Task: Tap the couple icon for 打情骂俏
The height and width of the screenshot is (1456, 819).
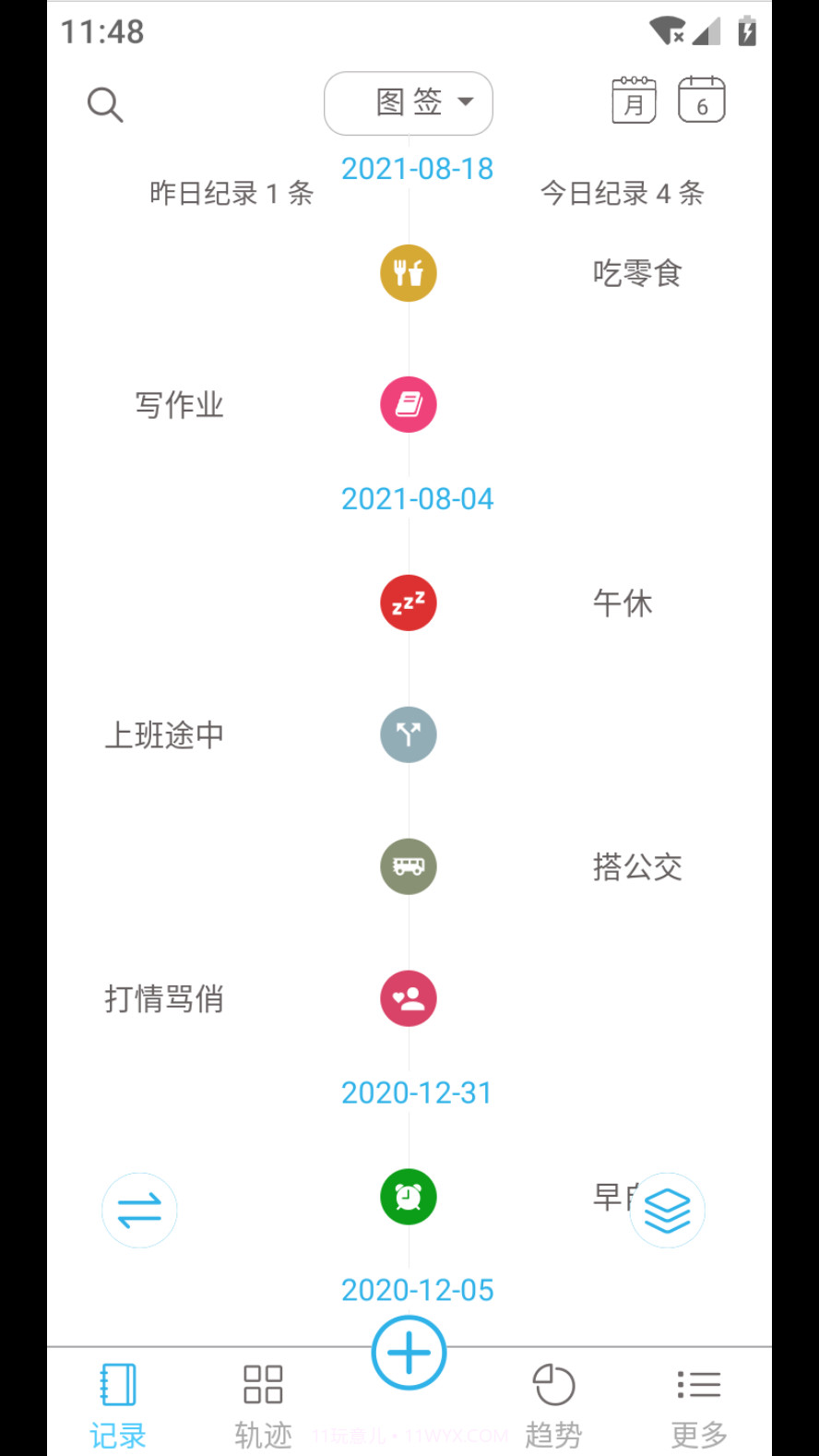Action: pyautogui.click(x=408, y=997)
